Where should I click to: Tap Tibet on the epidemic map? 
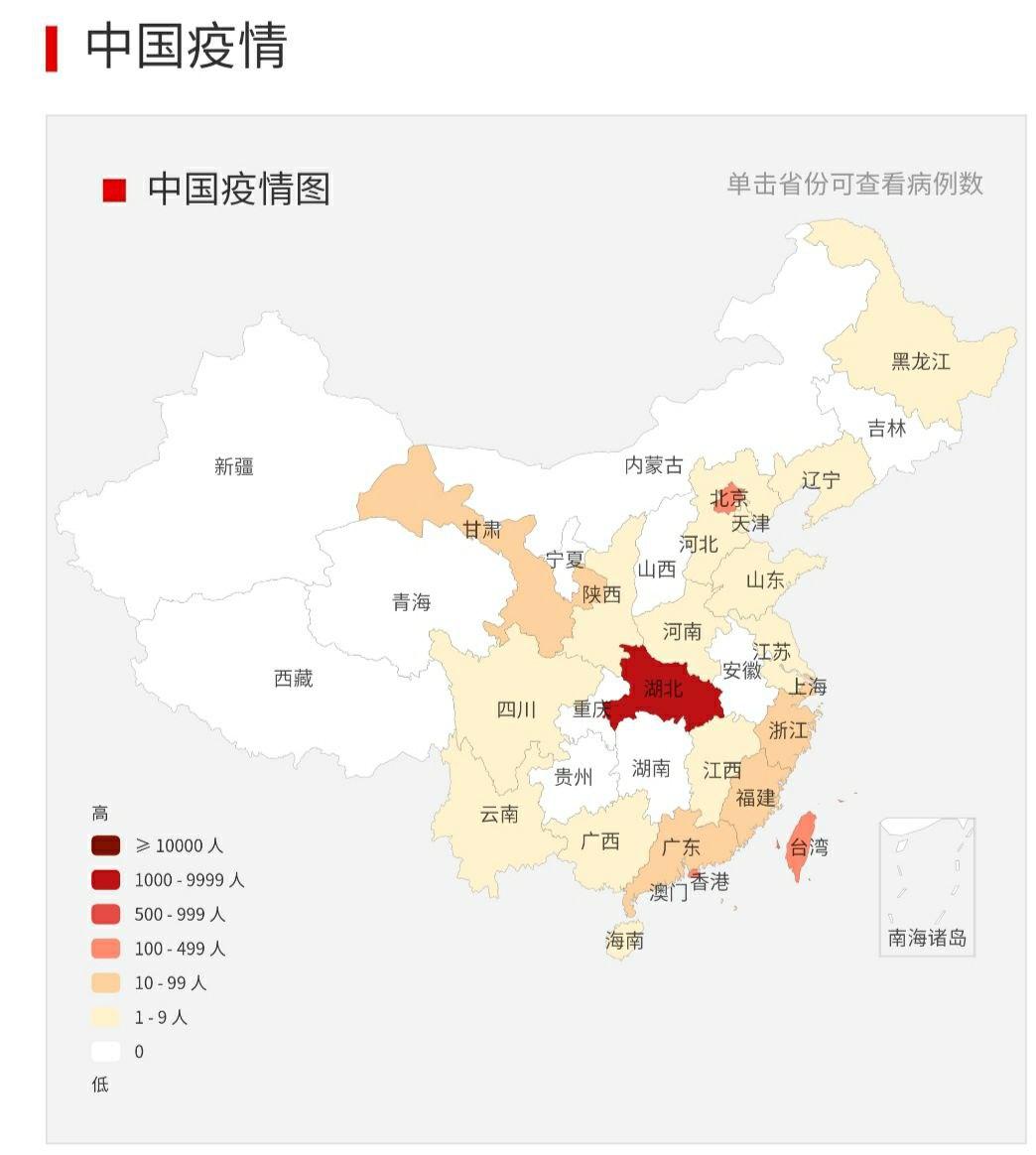[x=293, y=680]
